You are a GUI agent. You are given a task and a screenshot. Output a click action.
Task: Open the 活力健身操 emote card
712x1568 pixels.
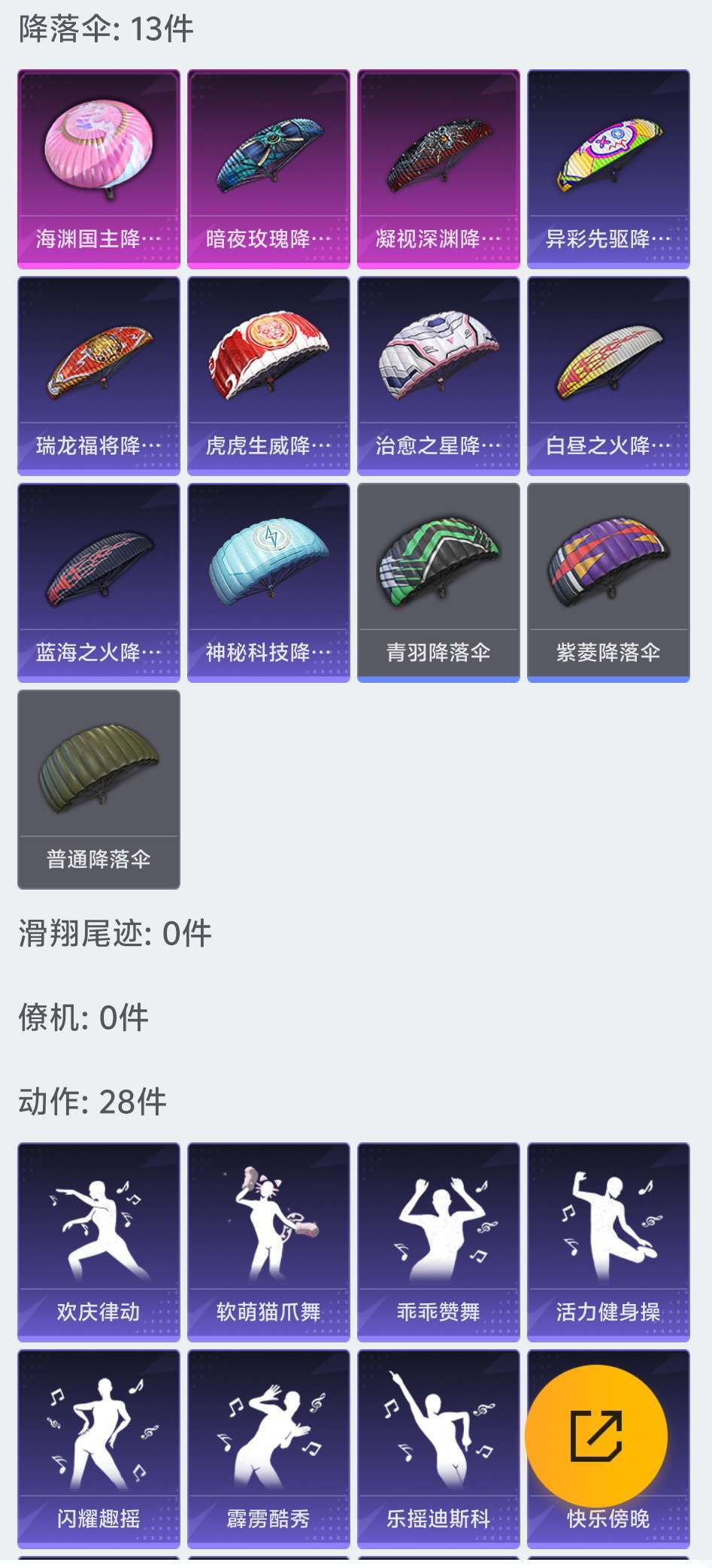(x=608, y=1242)
